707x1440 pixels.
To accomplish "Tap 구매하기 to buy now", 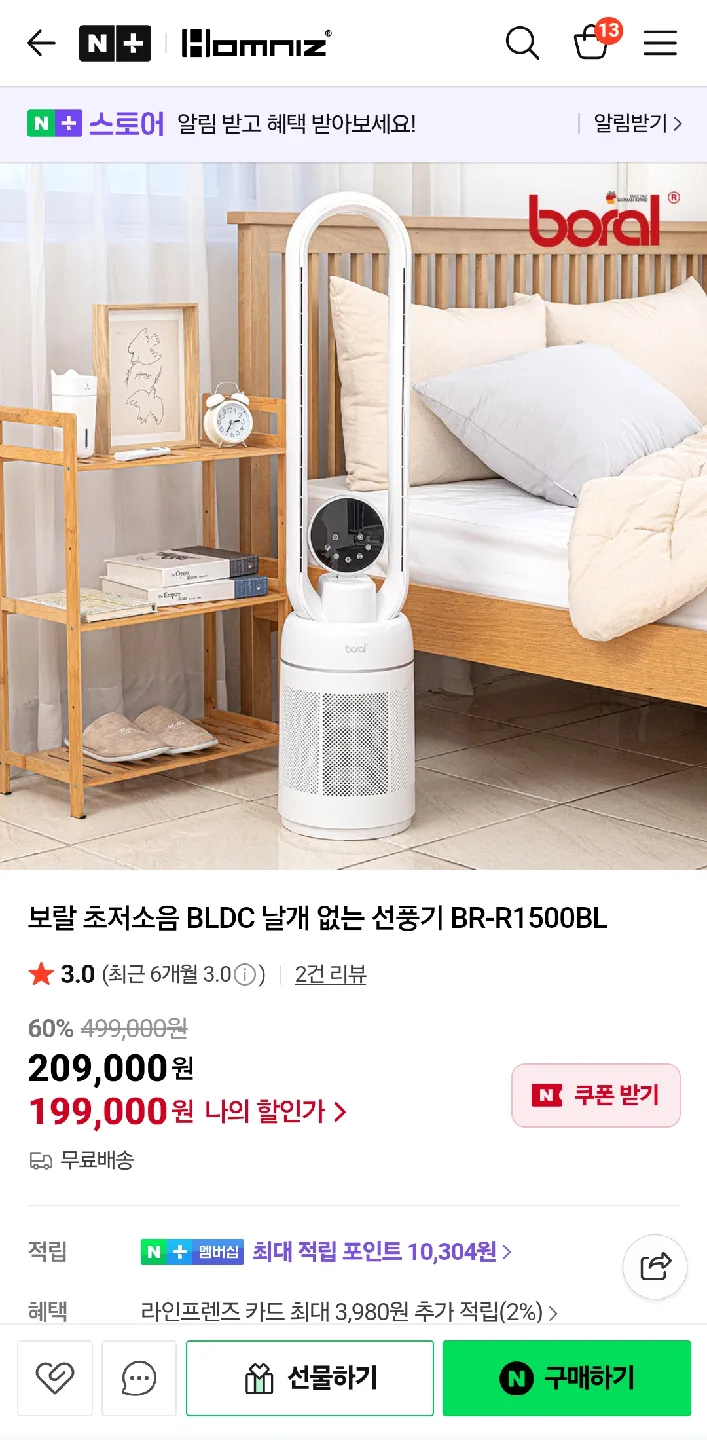I will coord(567,1378).
